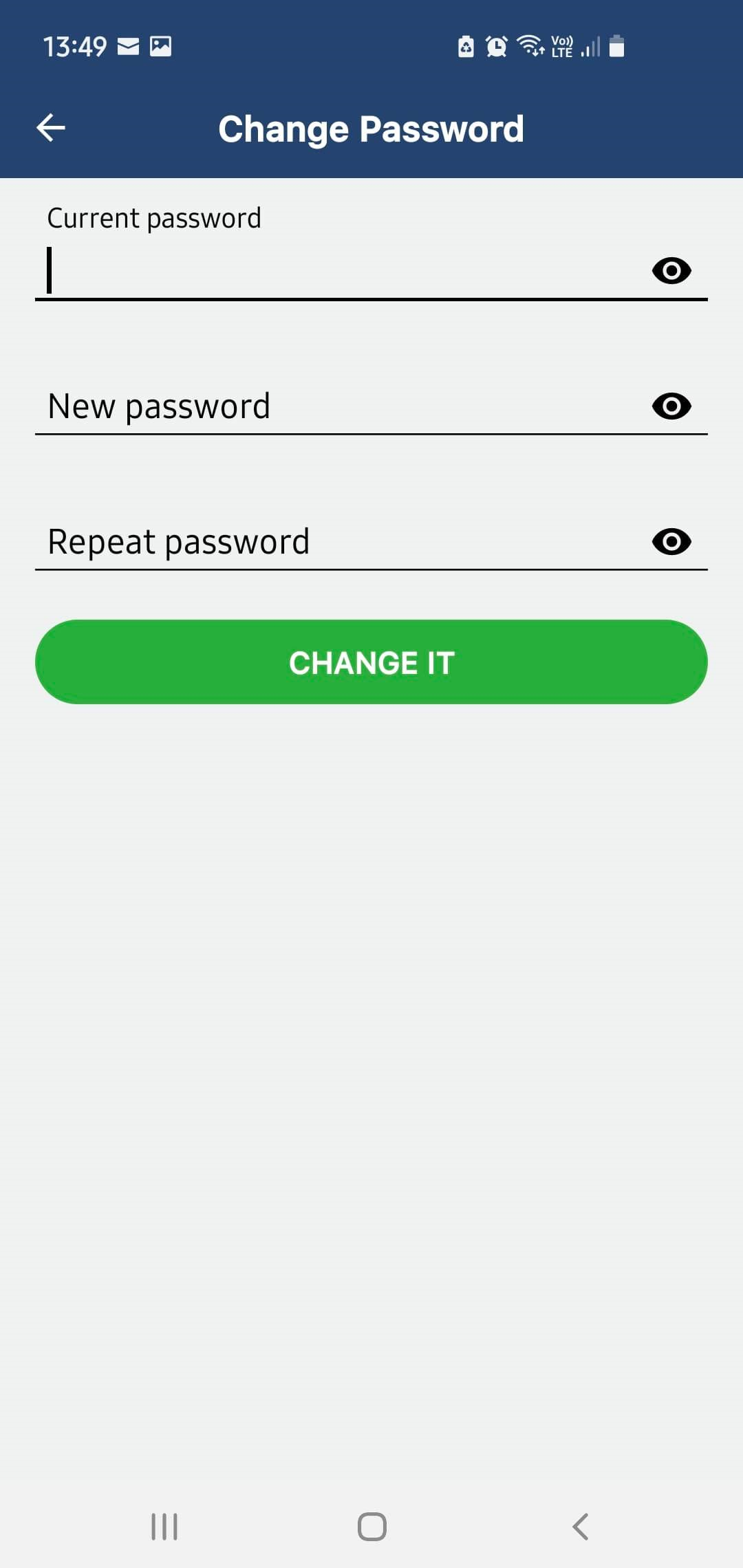Viewport: 743px width, 1568px height.
Task: Open recent apps from the navigation bar
Action: click(164, 1526)
